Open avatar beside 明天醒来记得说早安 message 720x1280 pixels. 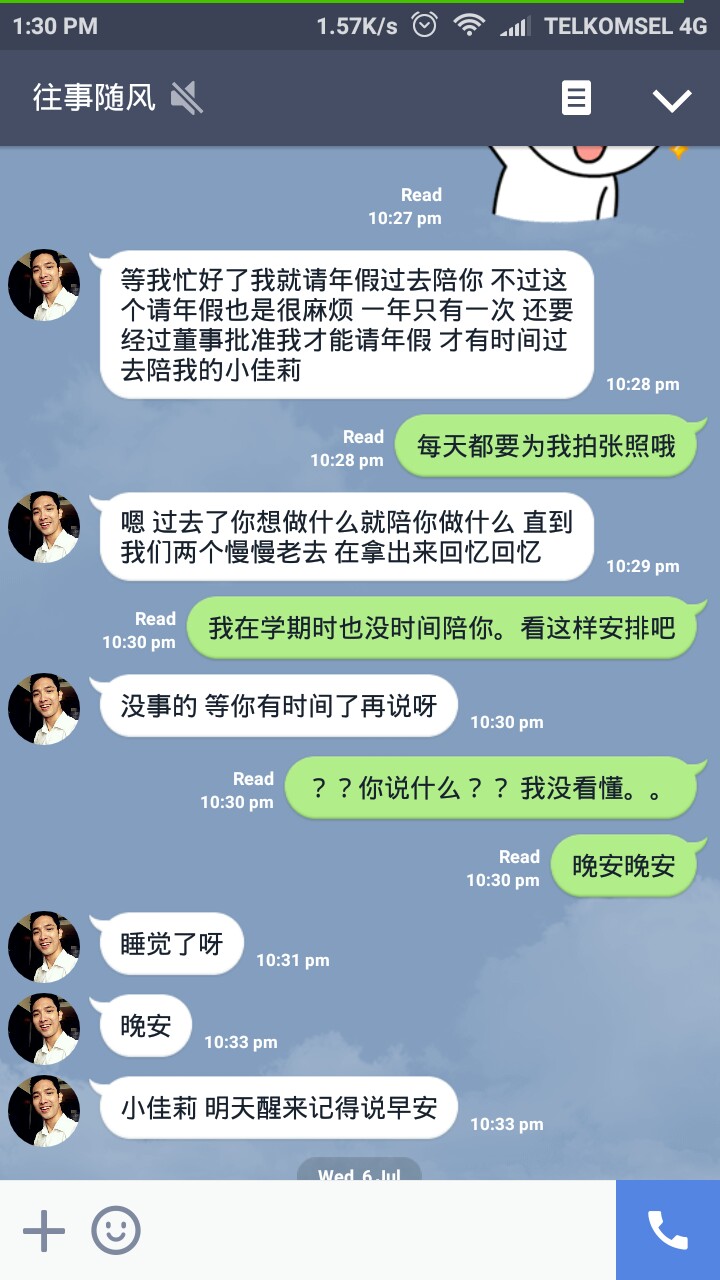click(44, 1110)
